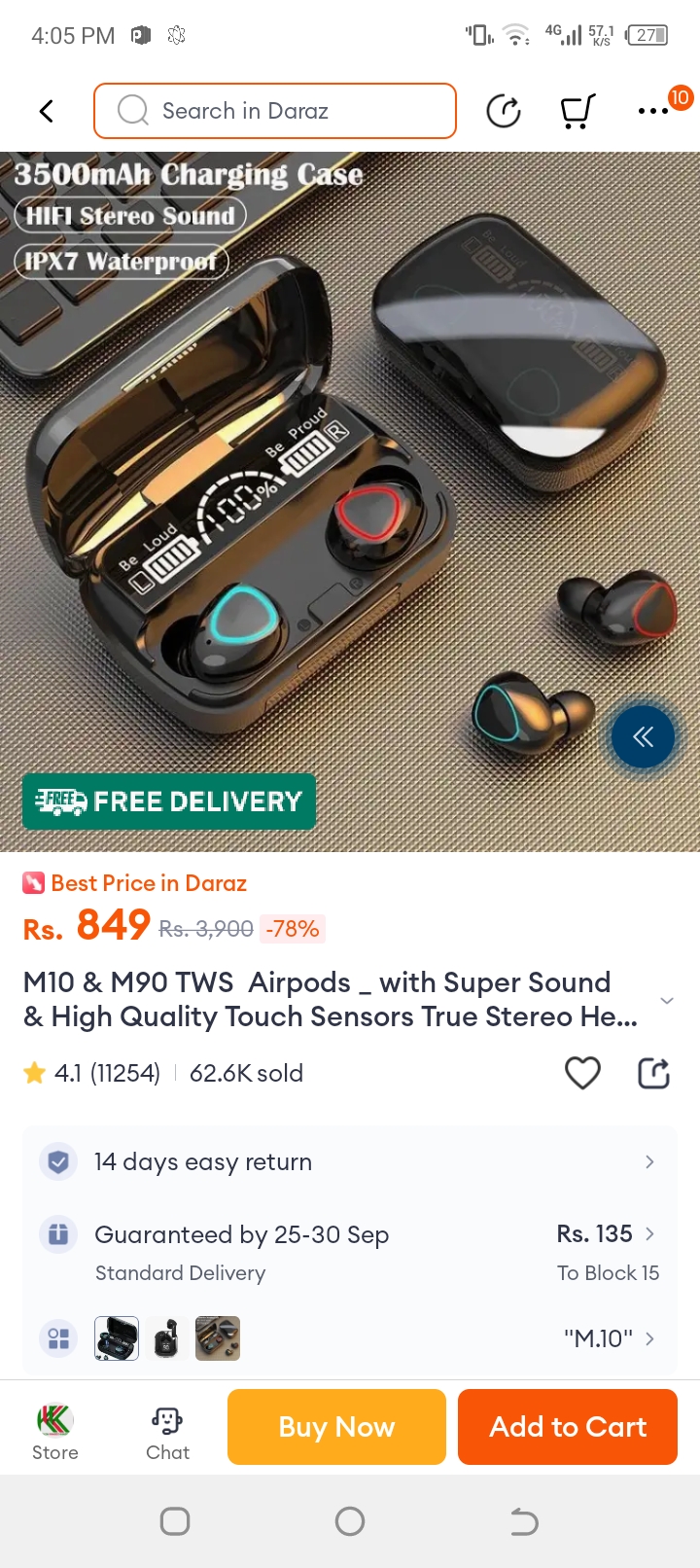Open the 14 days easy return details
The height and width of the screenshot is (1568, 700).
[350, 1161]
